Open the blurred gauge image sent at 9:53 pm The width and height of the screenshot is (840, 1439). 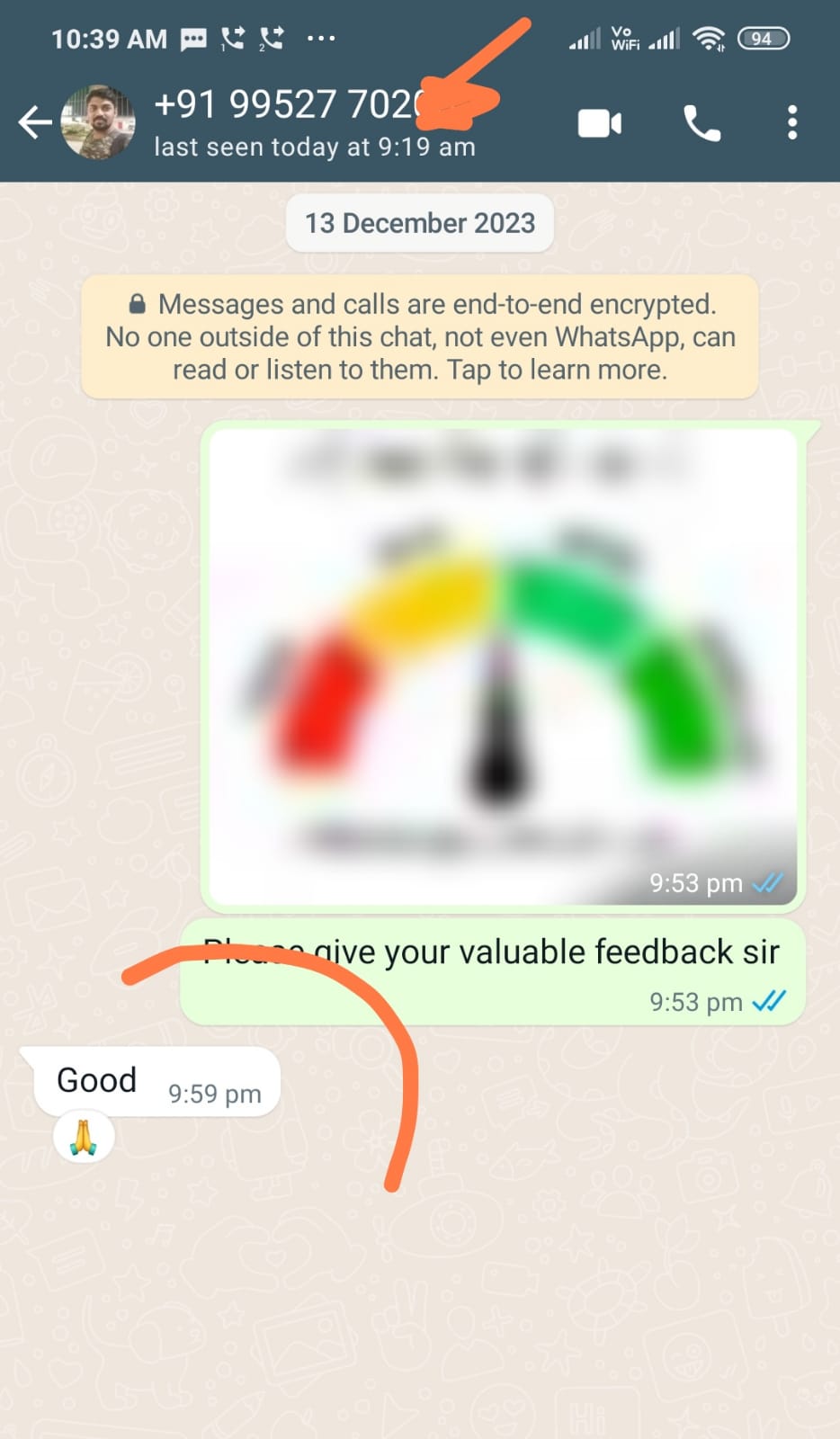click(x=502, y=666)
